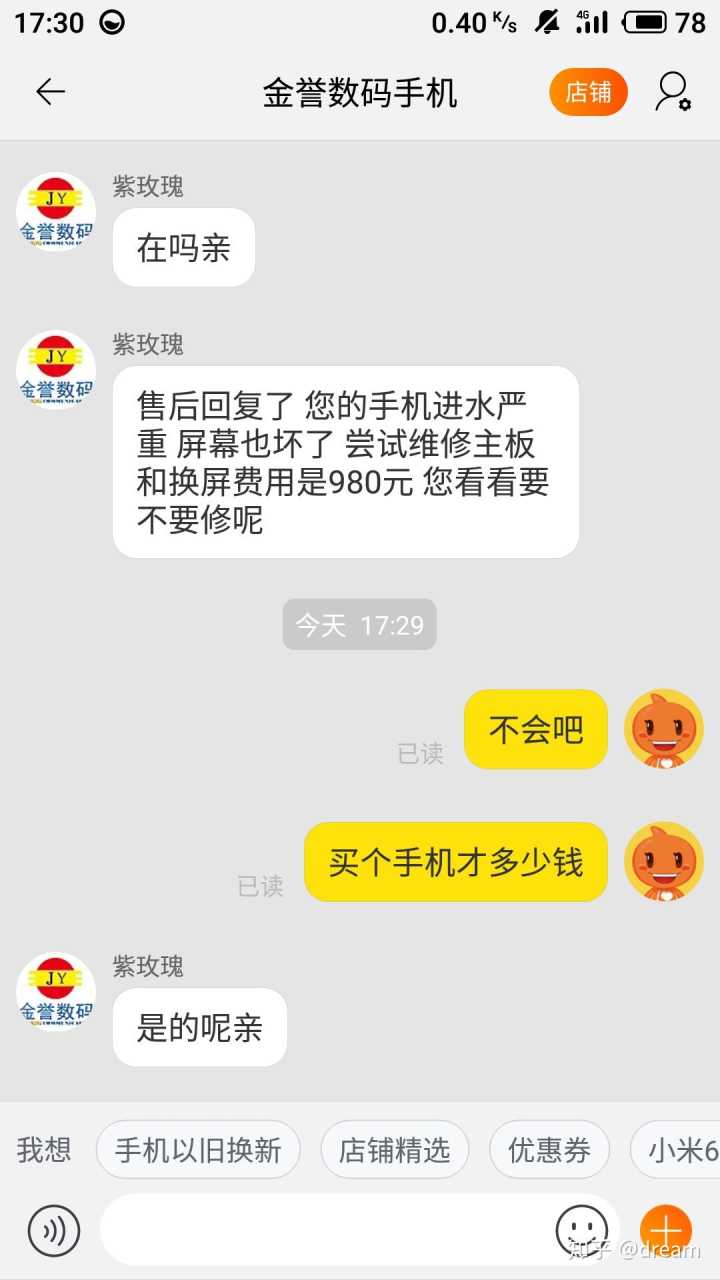Open the 店铺 store button
720x1280 pixels.
588,92
